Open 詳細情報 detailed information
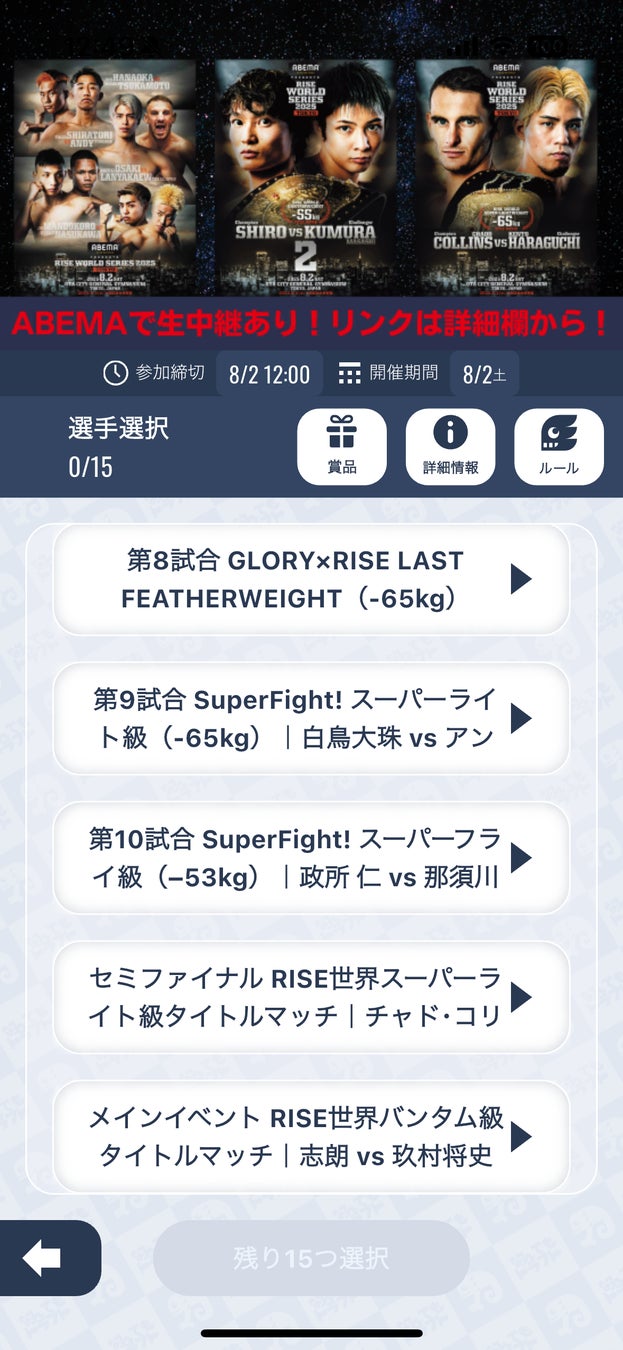 450,447
